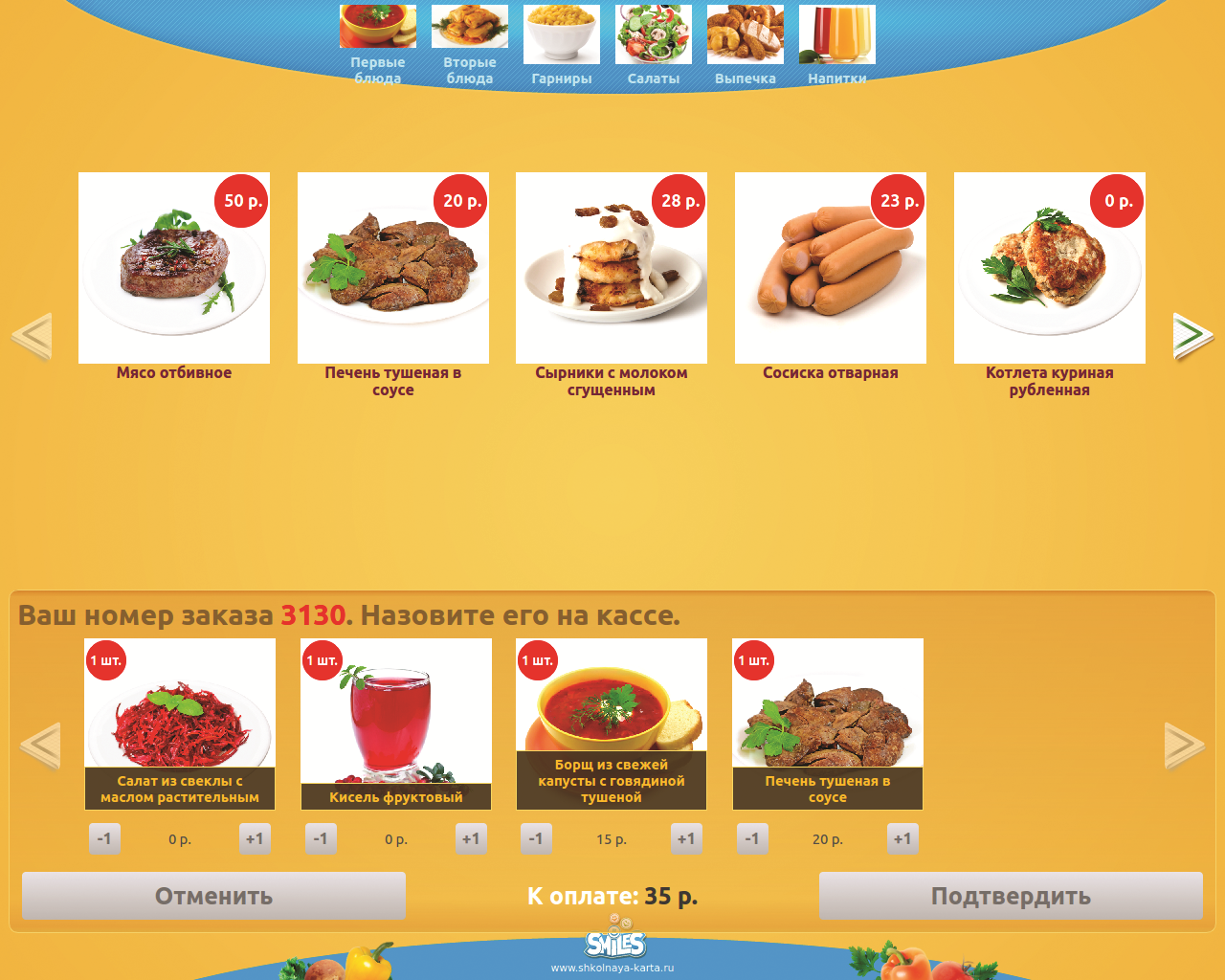
Task: Go to previous dishes with the menu's left arrow
Action: point(32,336)
